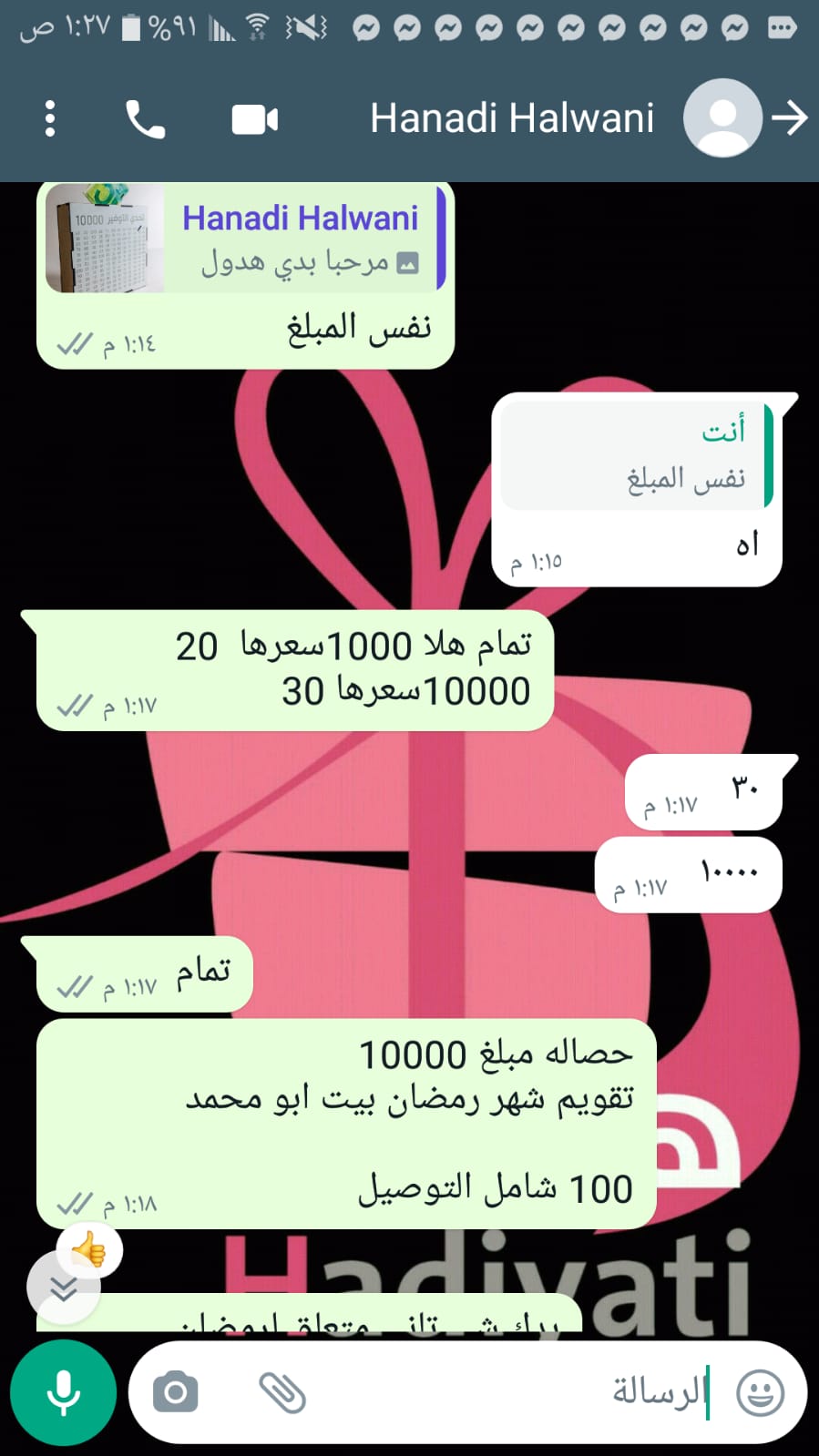
Task: Jump to the latest messages
Action: [63, 1288]
